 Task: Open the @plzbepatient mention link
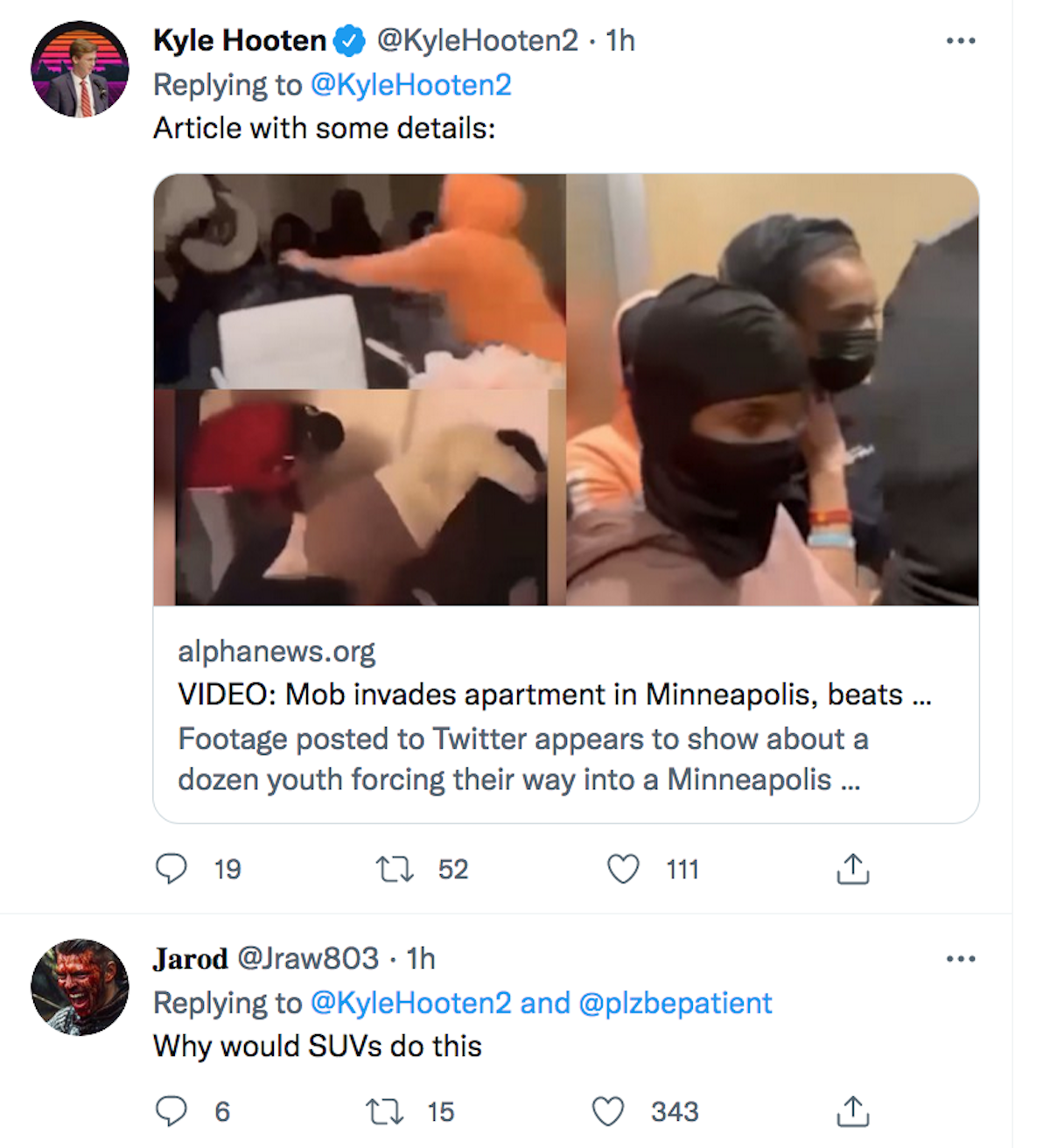tap(675, 1003)
